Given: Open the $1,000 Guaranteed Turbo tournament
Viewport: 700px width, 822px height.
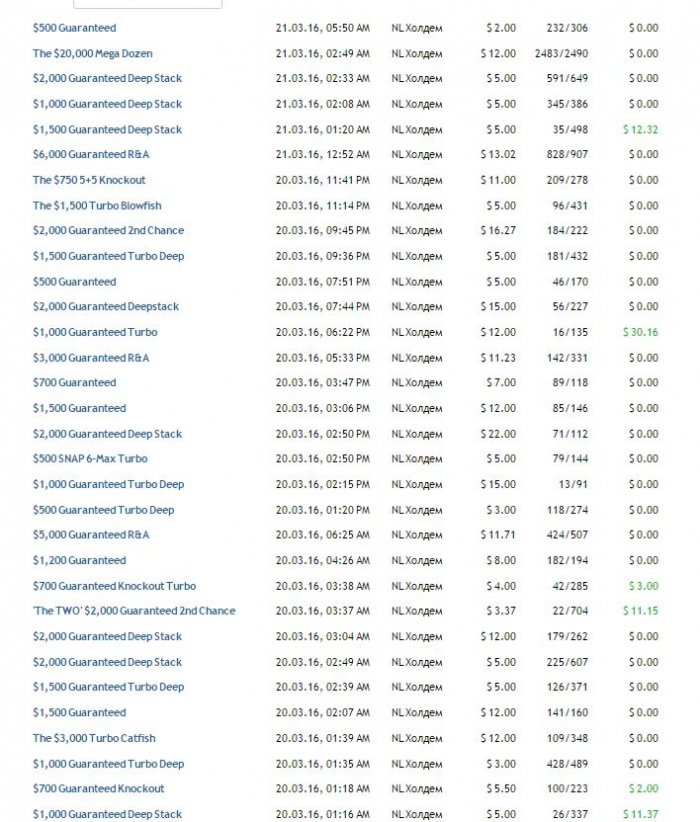Looking at the screenshot, I should coord(94,332).
